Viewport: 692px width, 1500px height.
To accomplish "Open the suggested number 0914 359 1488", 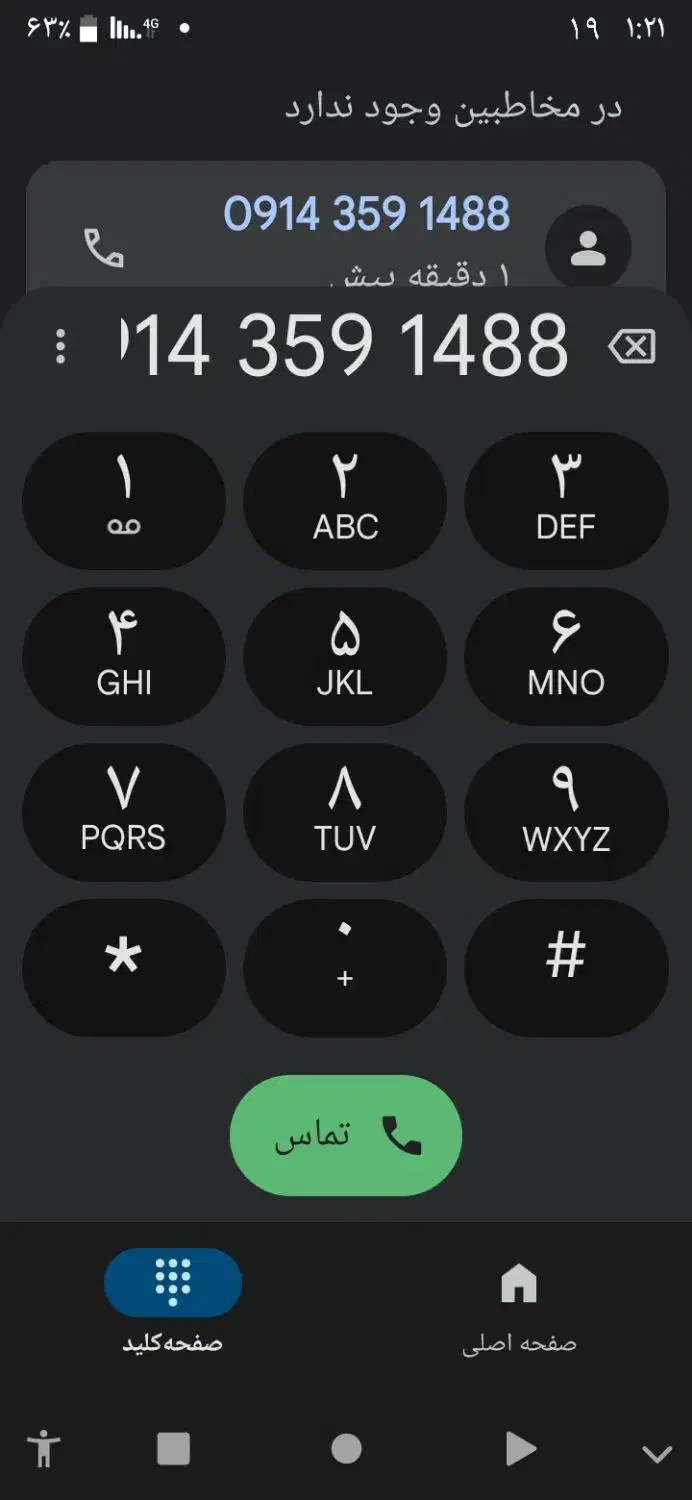I will coord(366,215).
